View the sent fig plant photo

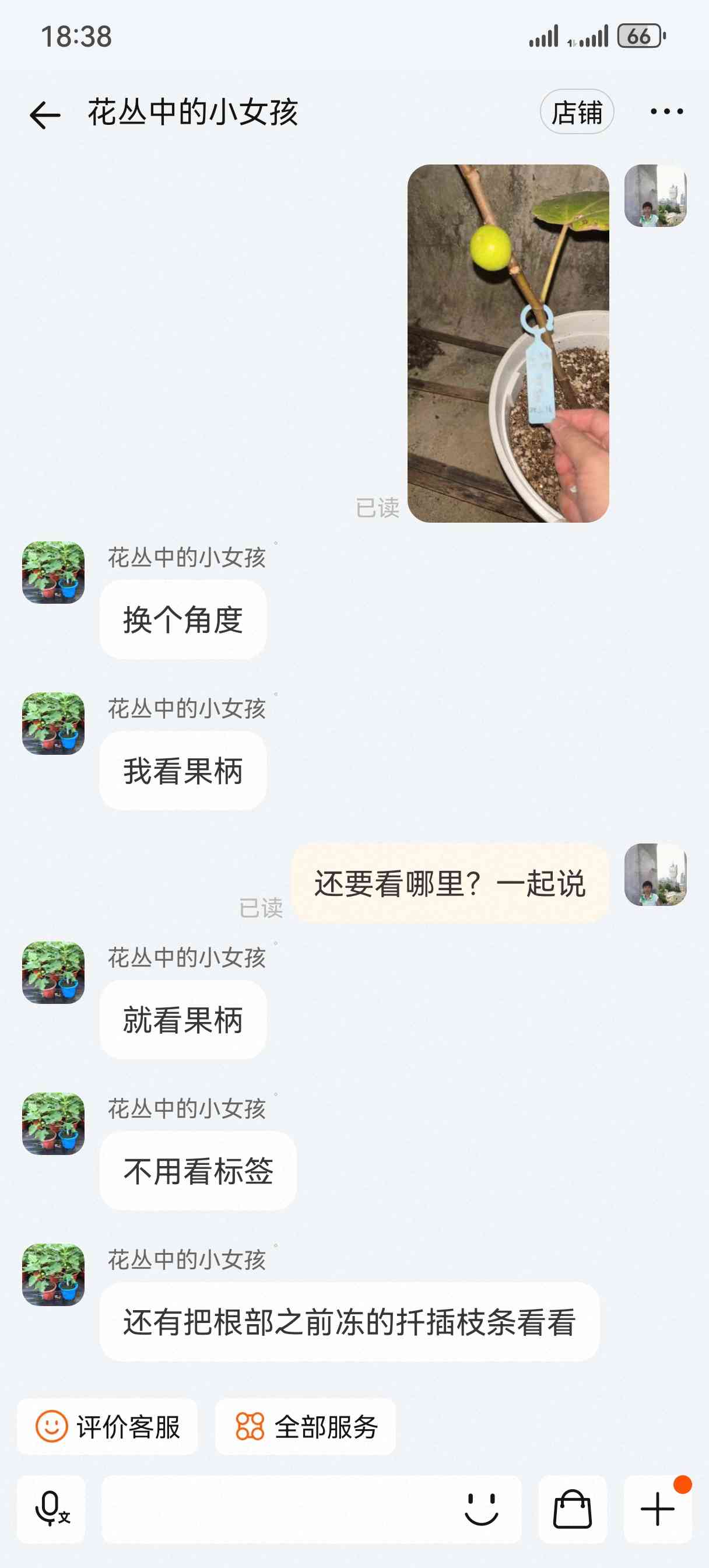coord(508,344)
